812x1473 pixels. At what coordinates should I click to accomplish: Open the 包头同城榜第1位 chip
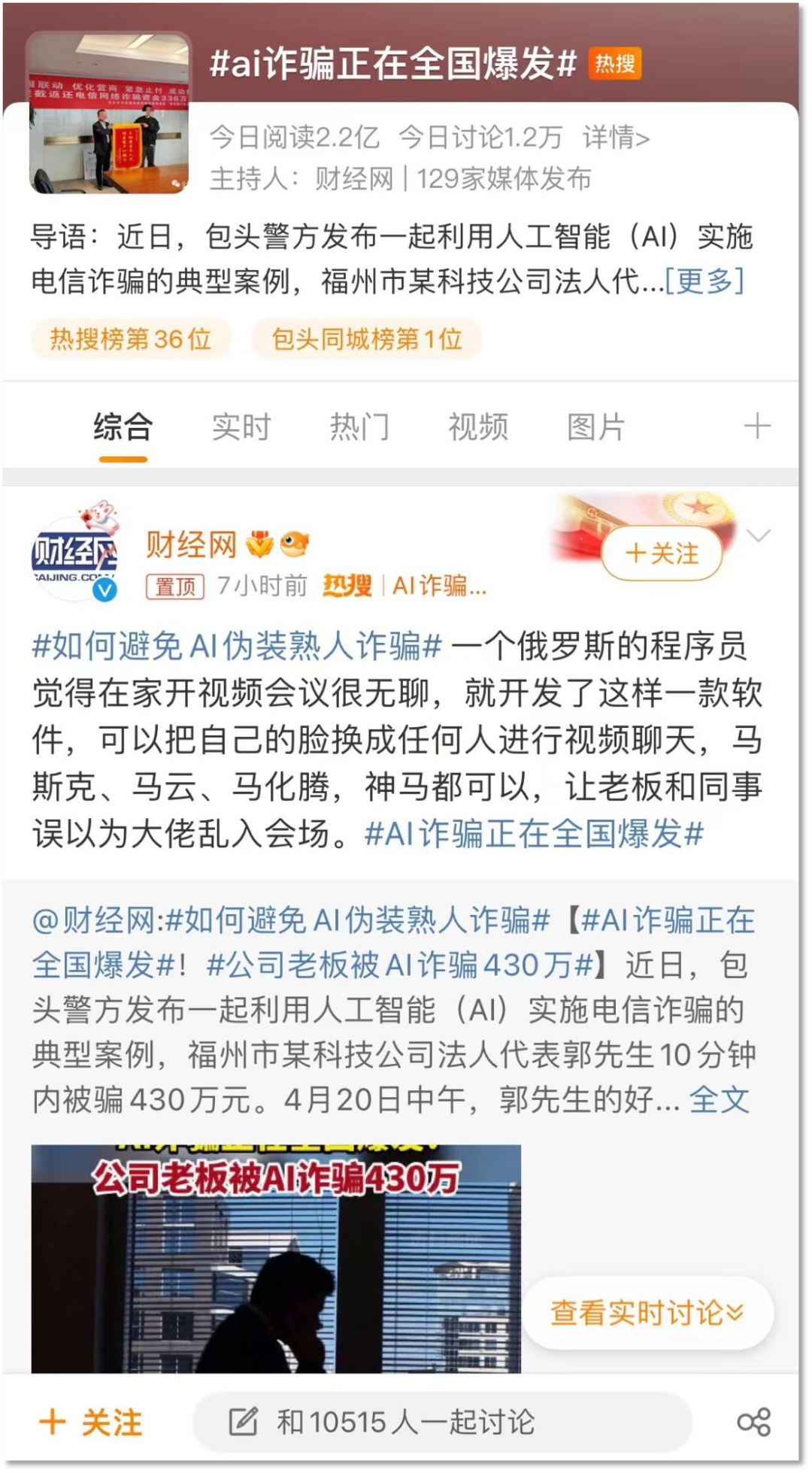pyautogui.click(x=367, y=339)
